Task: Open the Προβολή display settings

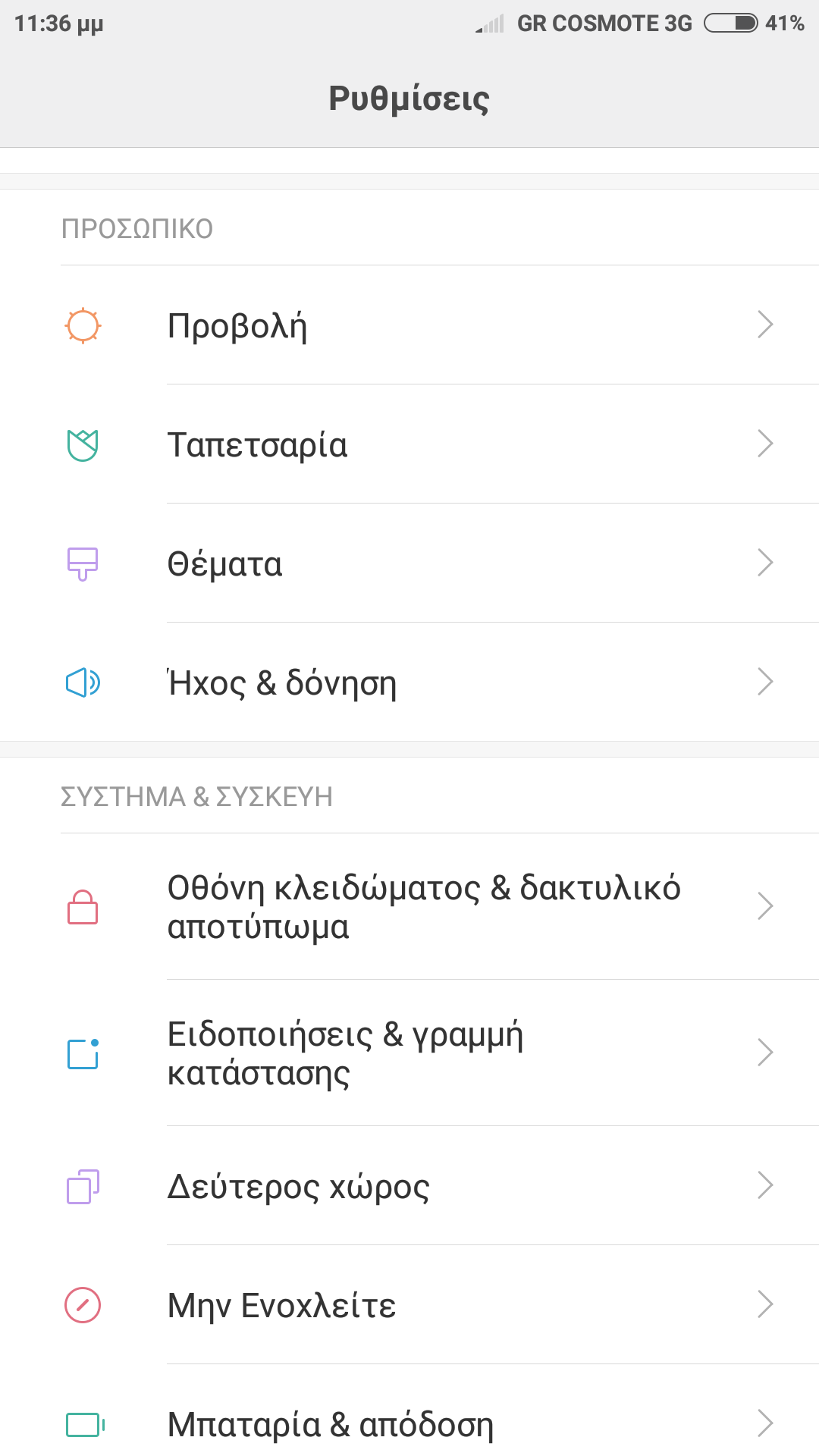Action: coord(409,325)
